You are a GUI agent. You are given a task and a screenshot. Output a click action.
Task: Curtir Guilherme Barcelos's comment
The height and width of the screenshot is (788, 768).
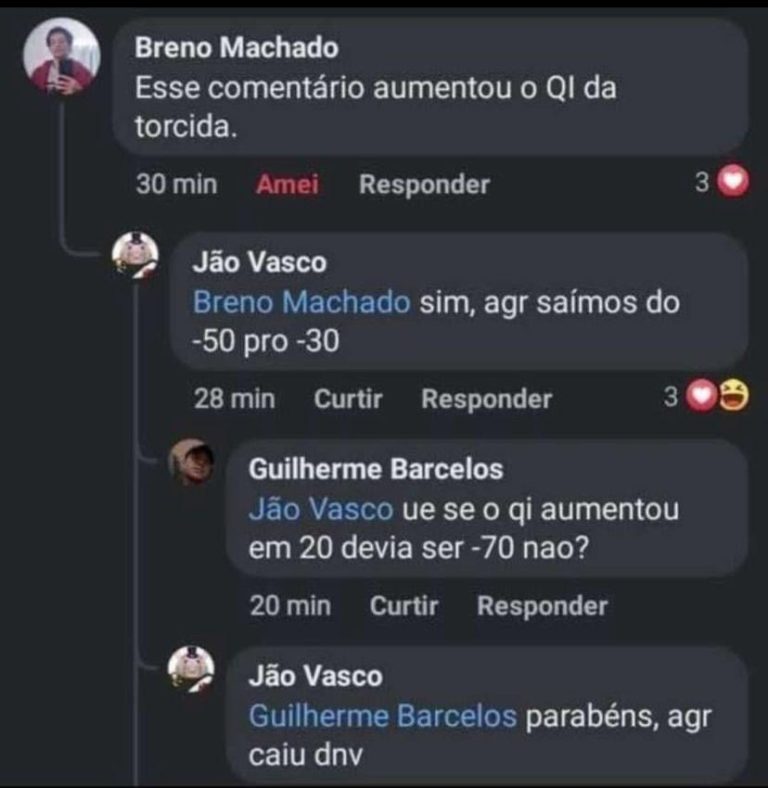(404, 605)
